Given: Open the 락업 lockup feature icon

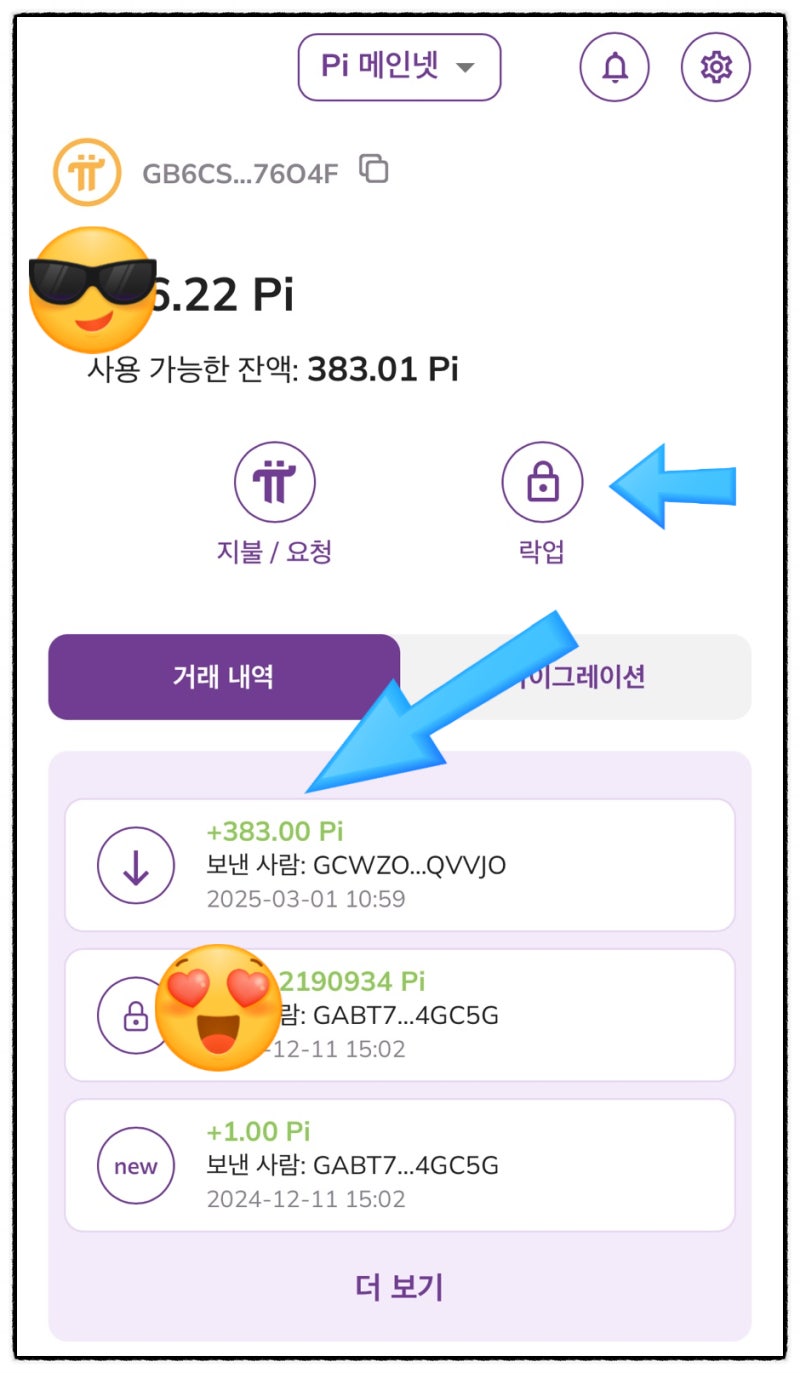Looking at the screenshot, I should (541, 480).
